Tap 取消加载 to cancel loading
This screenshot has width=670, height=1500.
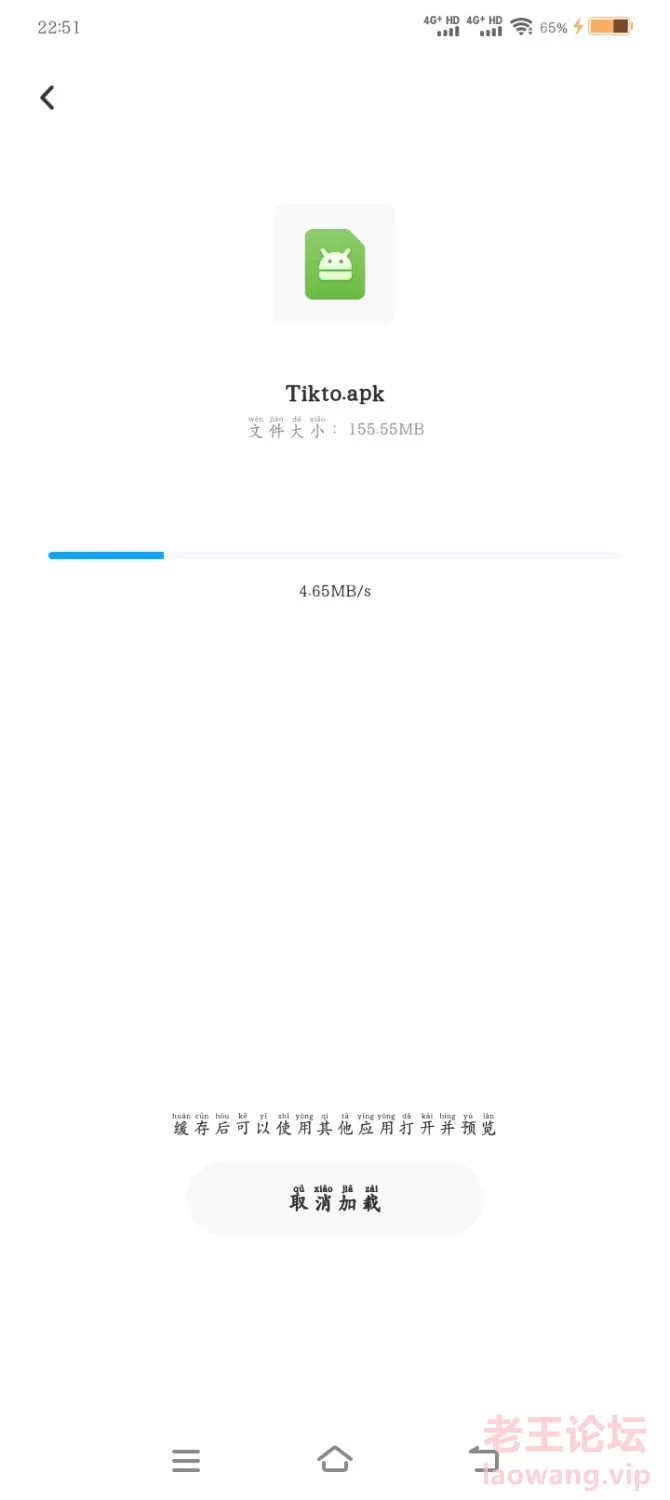tap(335, 1198)
